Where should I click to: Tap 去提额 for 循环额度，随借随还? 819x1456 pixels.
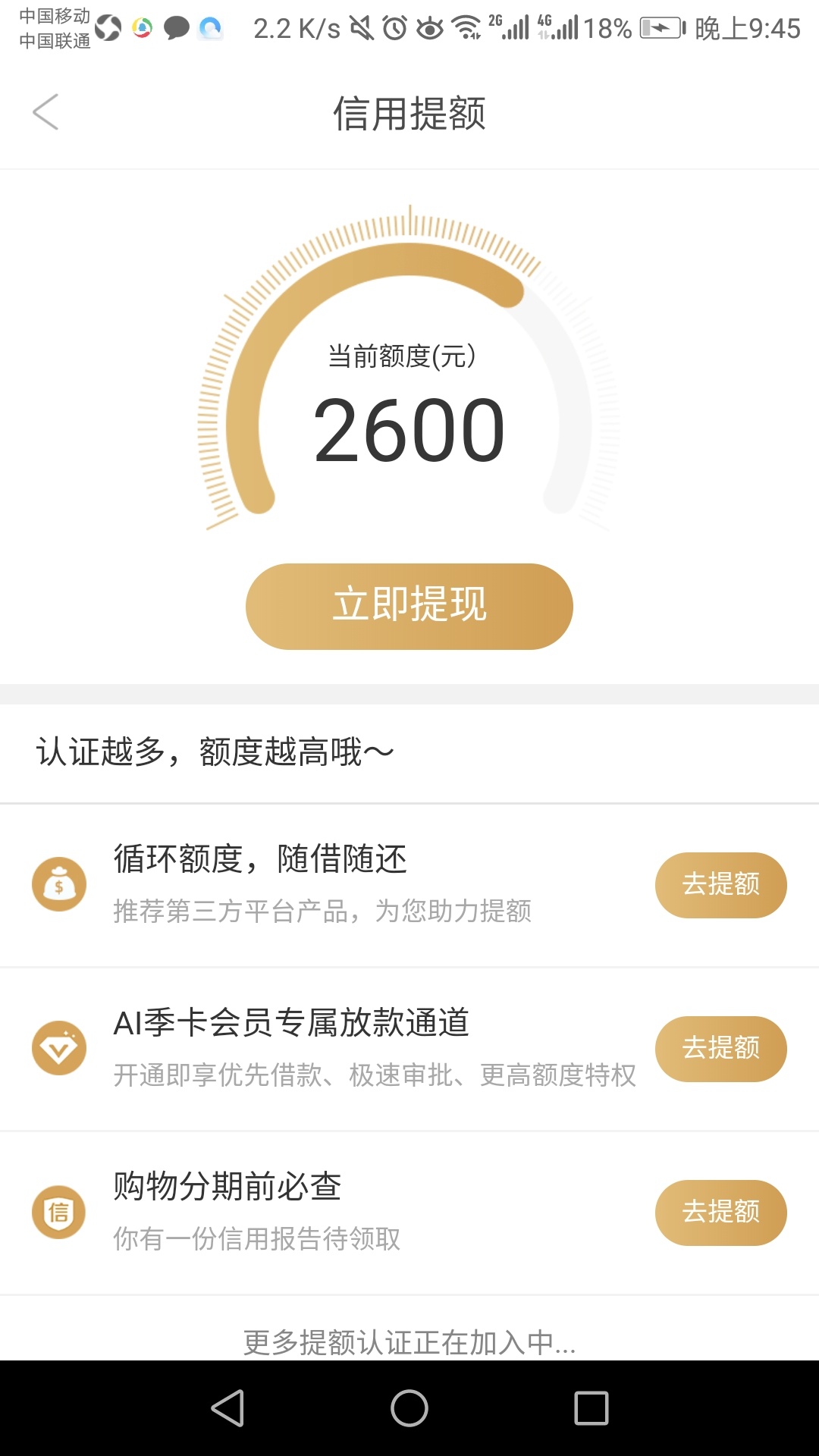(x=721, y=885)
